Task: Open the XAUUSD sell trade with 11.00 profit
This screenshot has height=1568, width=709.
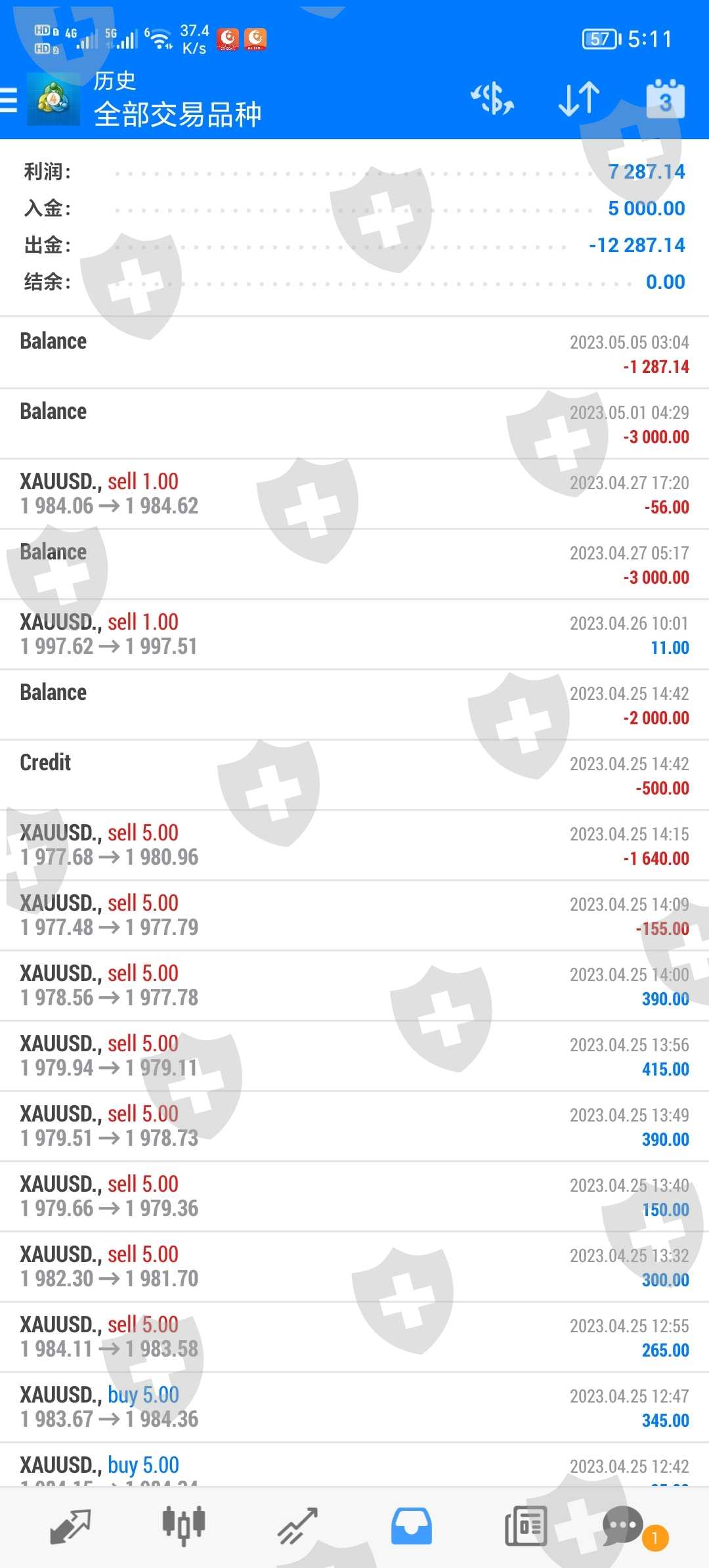Action: [x=354, y=634]
